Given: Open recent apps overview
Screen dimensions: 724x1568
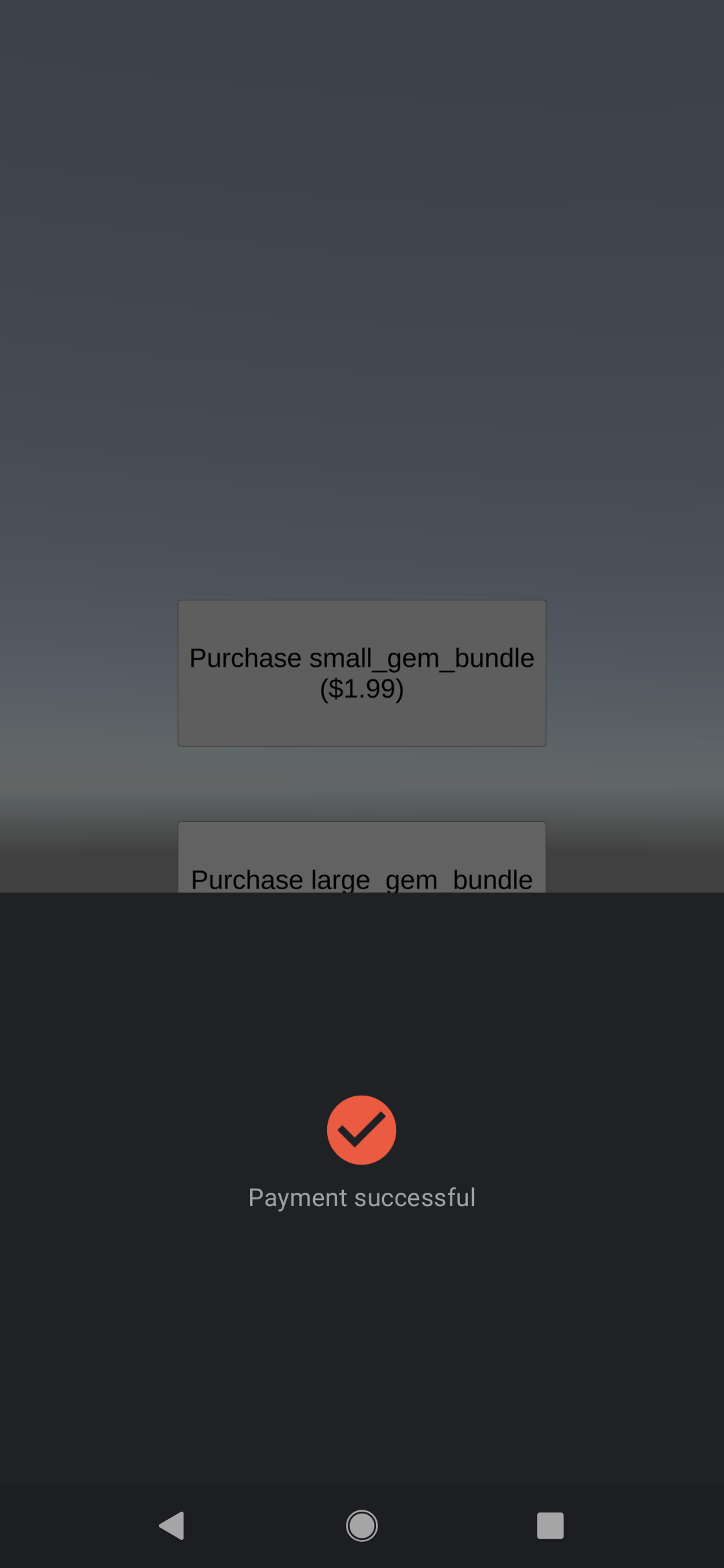Looking at the screenshot, I should click(550, 1526).
